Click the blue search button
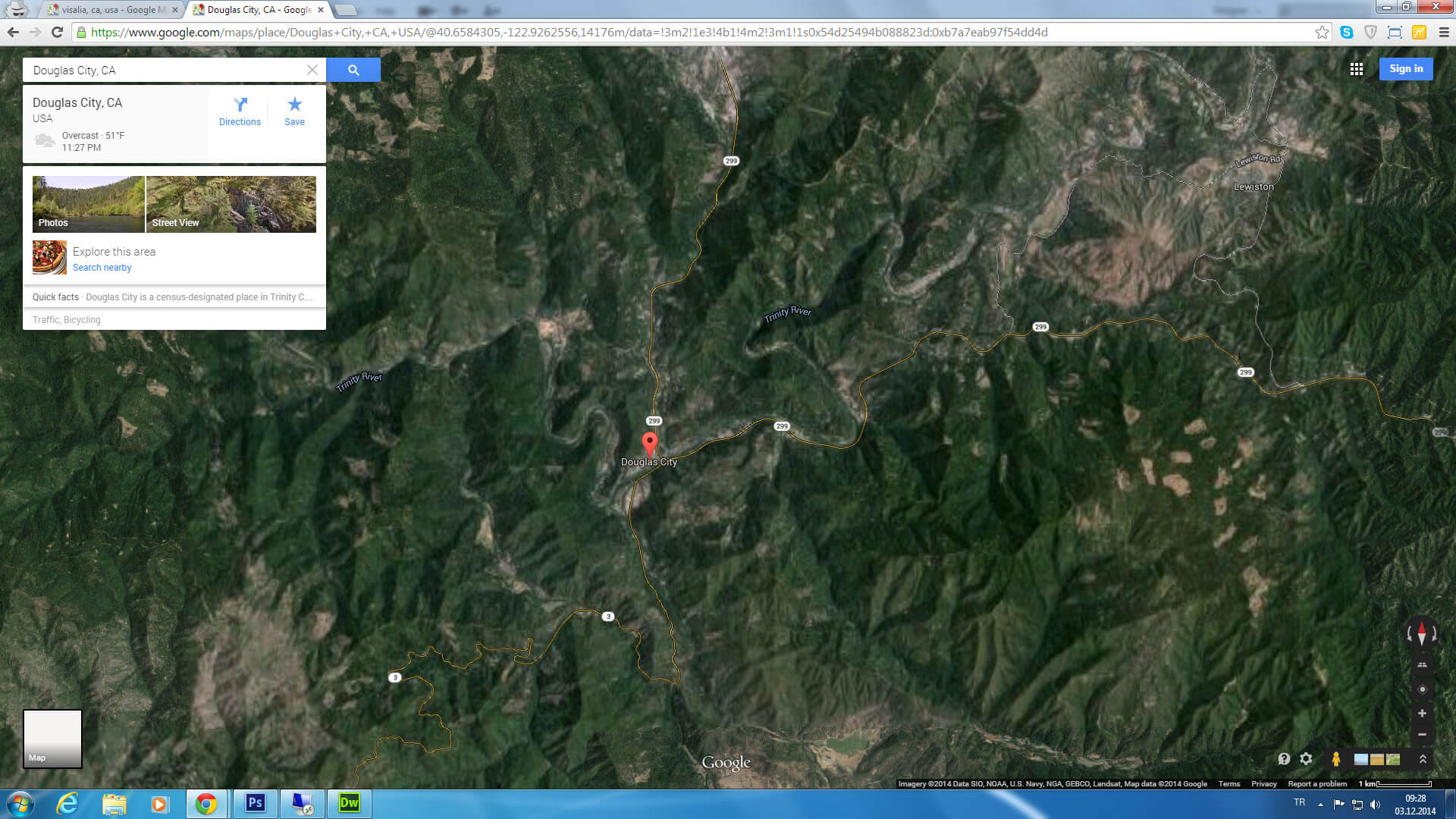This screenshot has width=1456, height=819. pyautogui.click(x=353, y=70)
